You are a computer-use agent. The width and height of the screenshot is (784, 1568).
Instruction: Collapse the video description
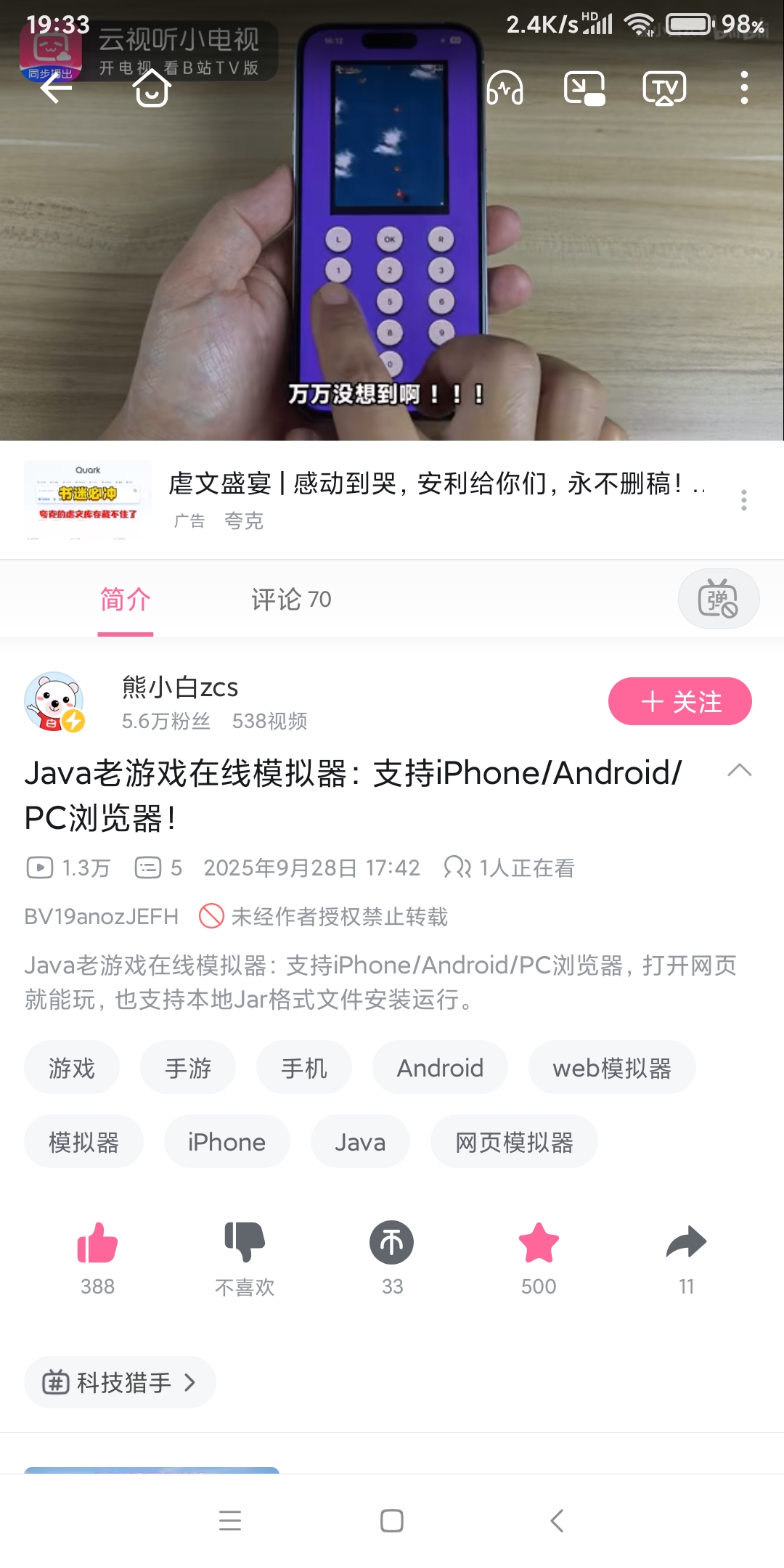coord(739,771)
